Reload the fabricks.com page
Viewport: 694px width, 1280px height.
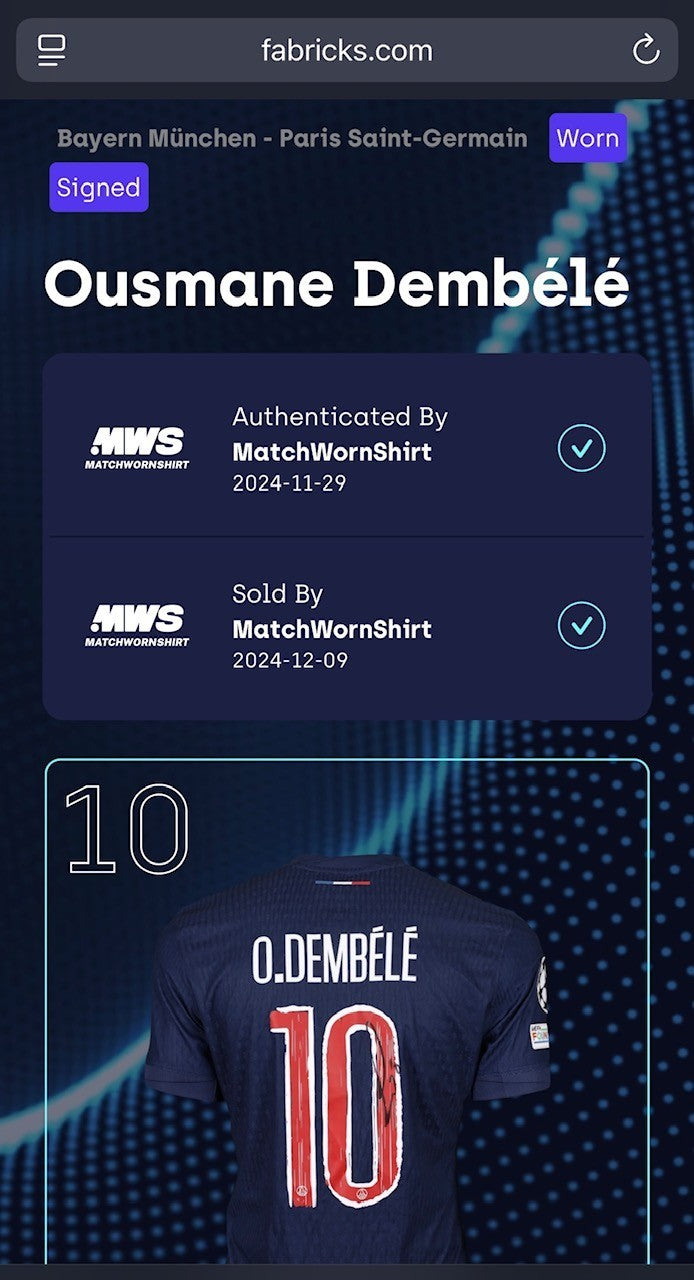point(646,50)
